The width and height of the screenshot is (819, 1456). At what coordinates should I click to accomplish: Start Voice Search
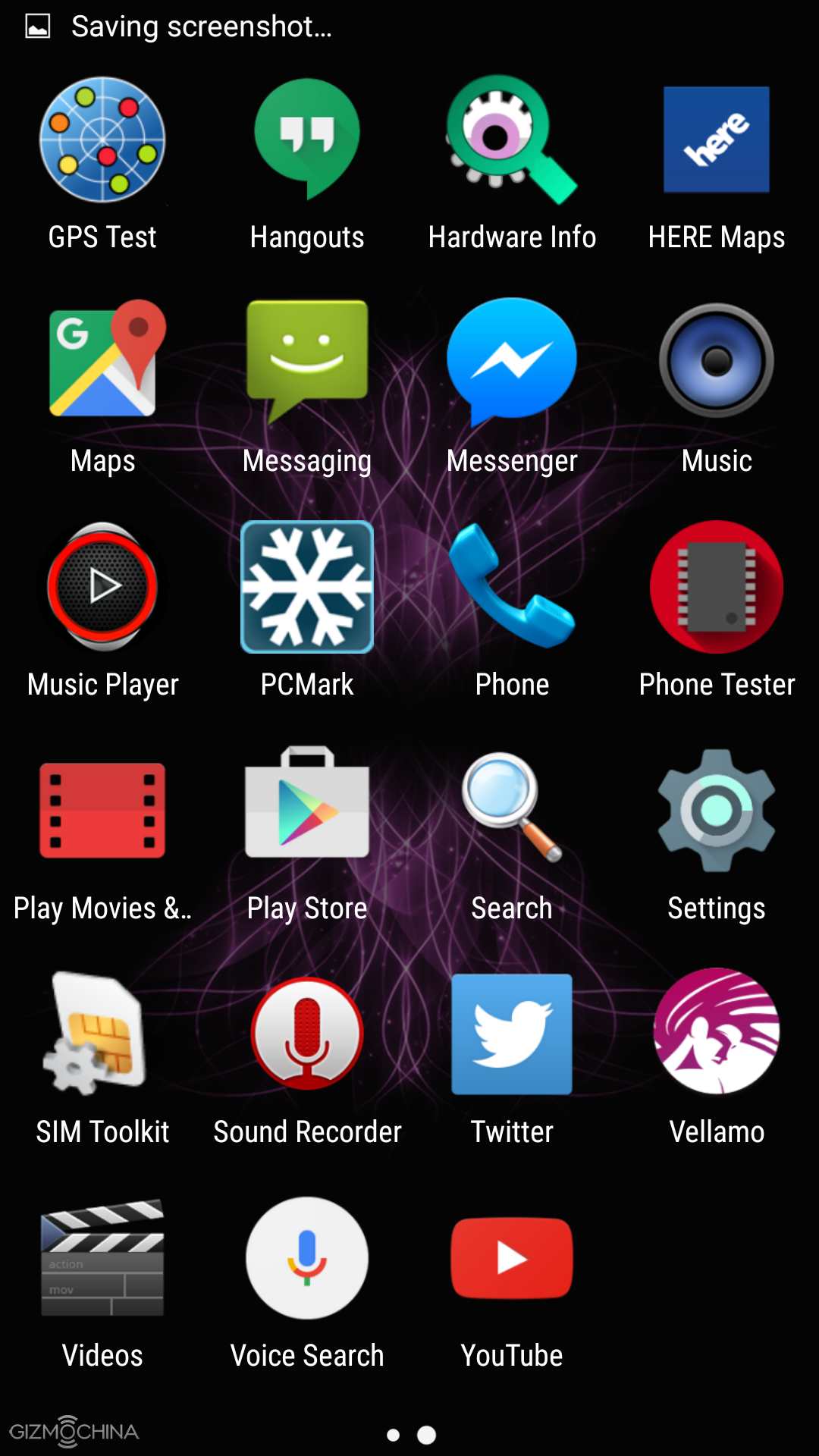[x=307, y=1257]
